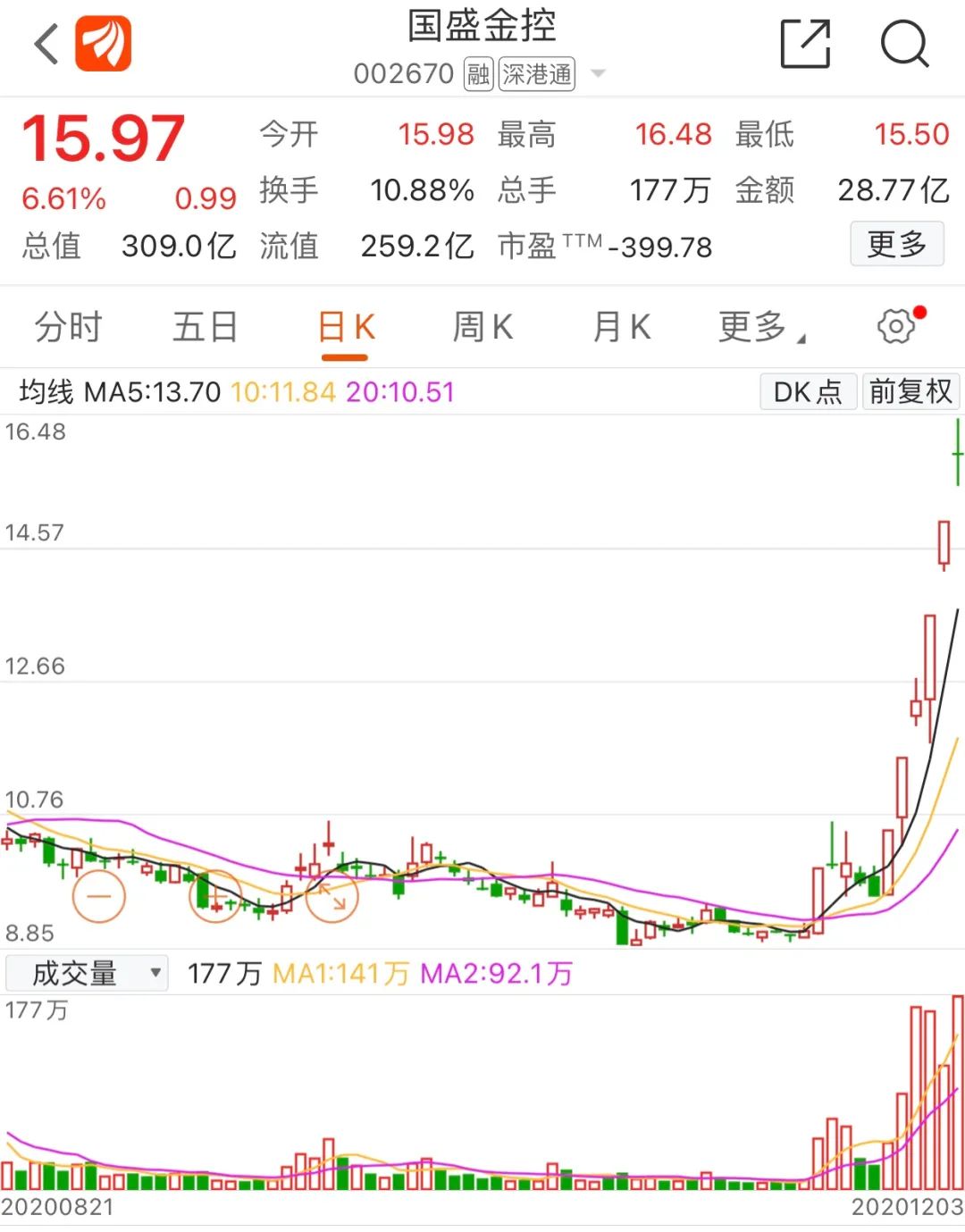Expand the 更多 chart period options
Screen dimensions: 965x1232
tap(761, 327)
